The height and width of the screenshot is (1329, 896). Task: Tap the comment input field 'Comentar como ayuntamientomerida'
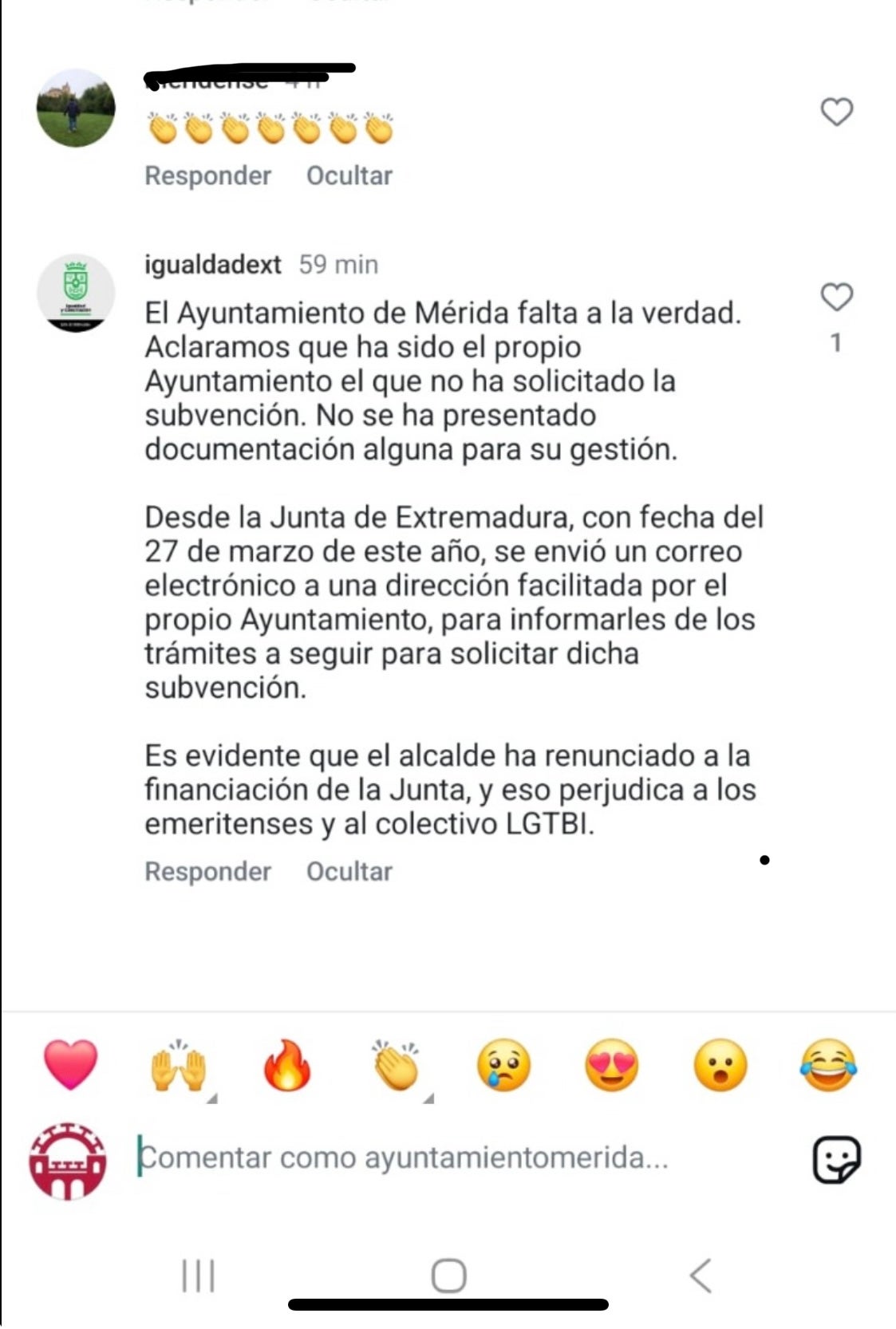pyautogui.click(x=399, y=1157)
